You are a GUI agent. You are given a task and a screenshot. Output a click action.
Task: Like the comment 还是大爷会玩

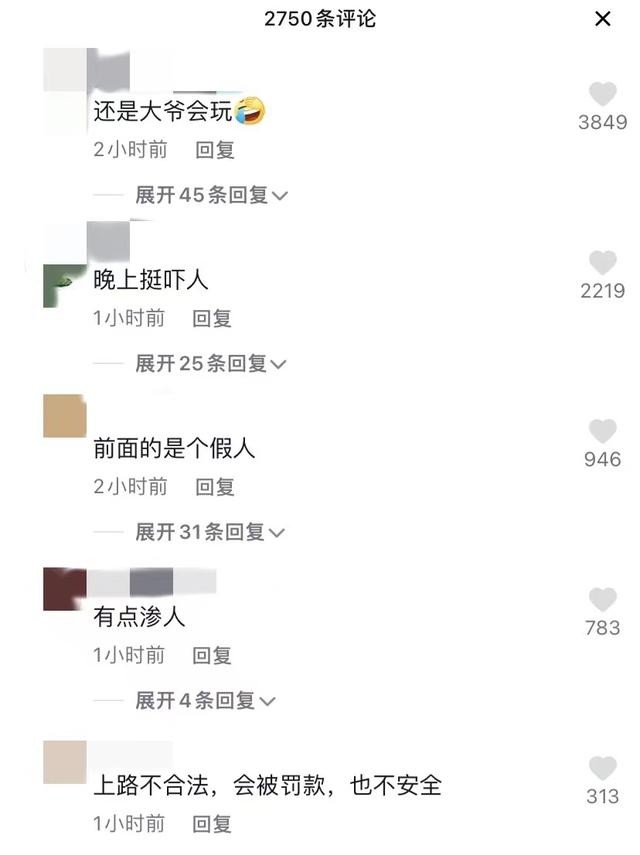(603, 95)
